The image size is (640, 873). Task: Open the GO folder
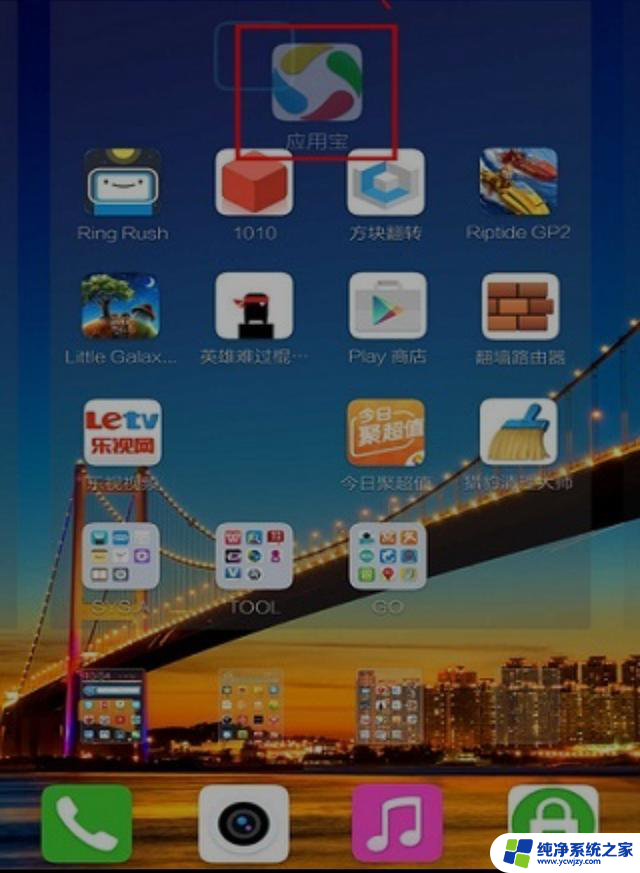pos(387,556)
